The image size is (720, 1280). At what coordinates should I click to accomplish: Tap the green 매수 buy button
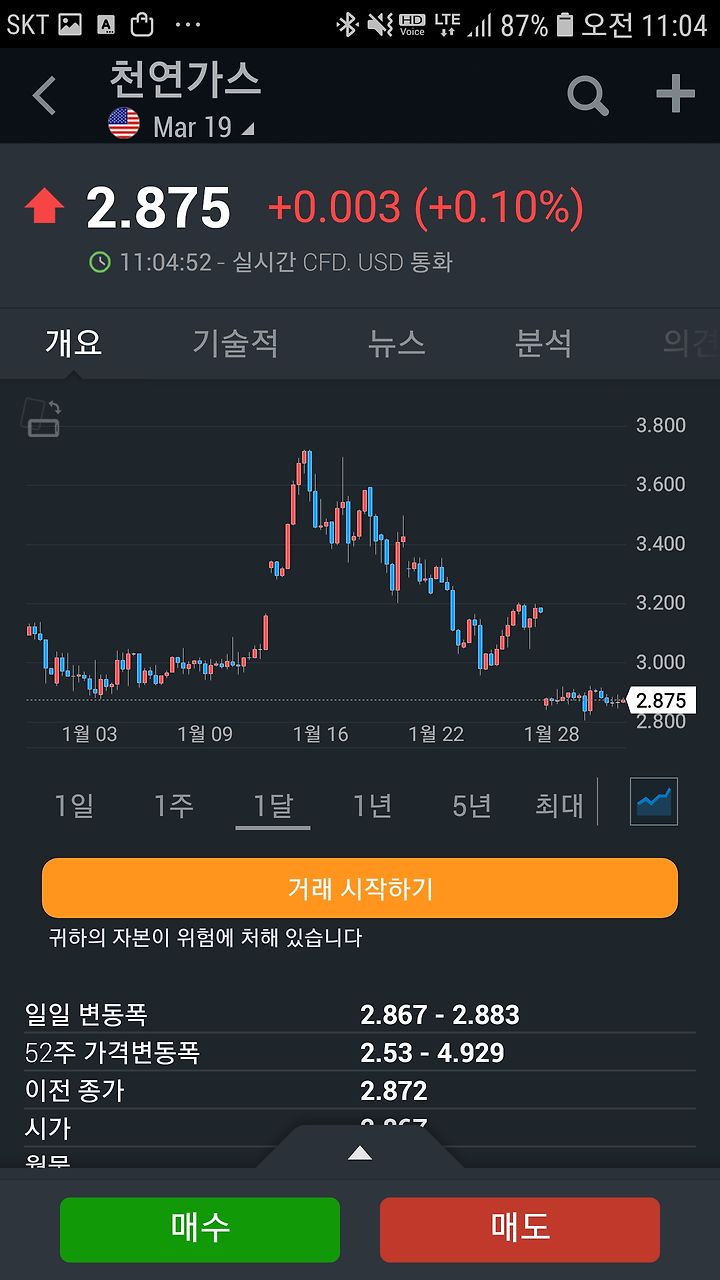point(200,1229)
